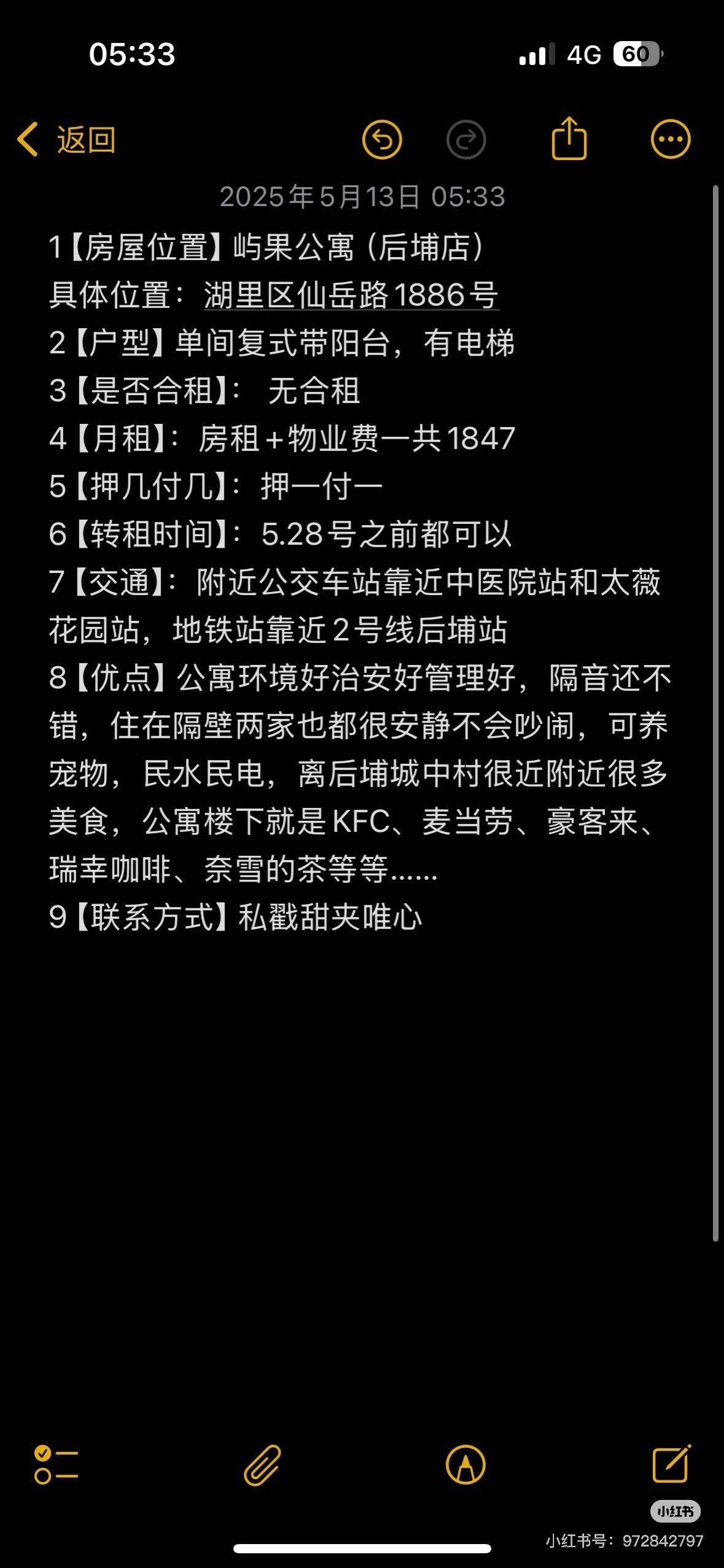Add a checklist to the note
724x1568 pixels.
(x=56, y=1464)
